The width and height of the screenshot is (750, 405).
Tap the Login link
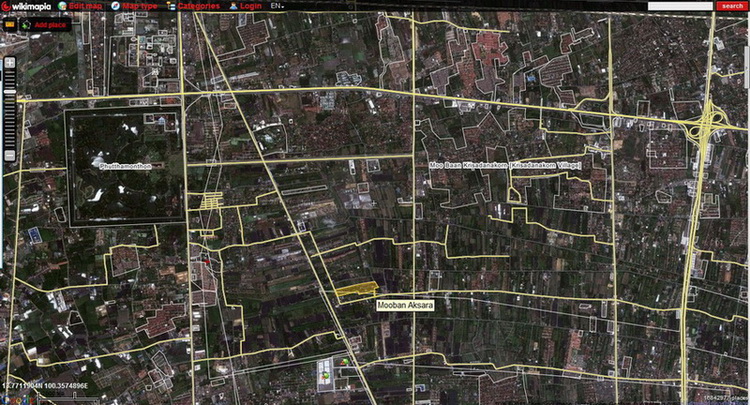[247, 6]
